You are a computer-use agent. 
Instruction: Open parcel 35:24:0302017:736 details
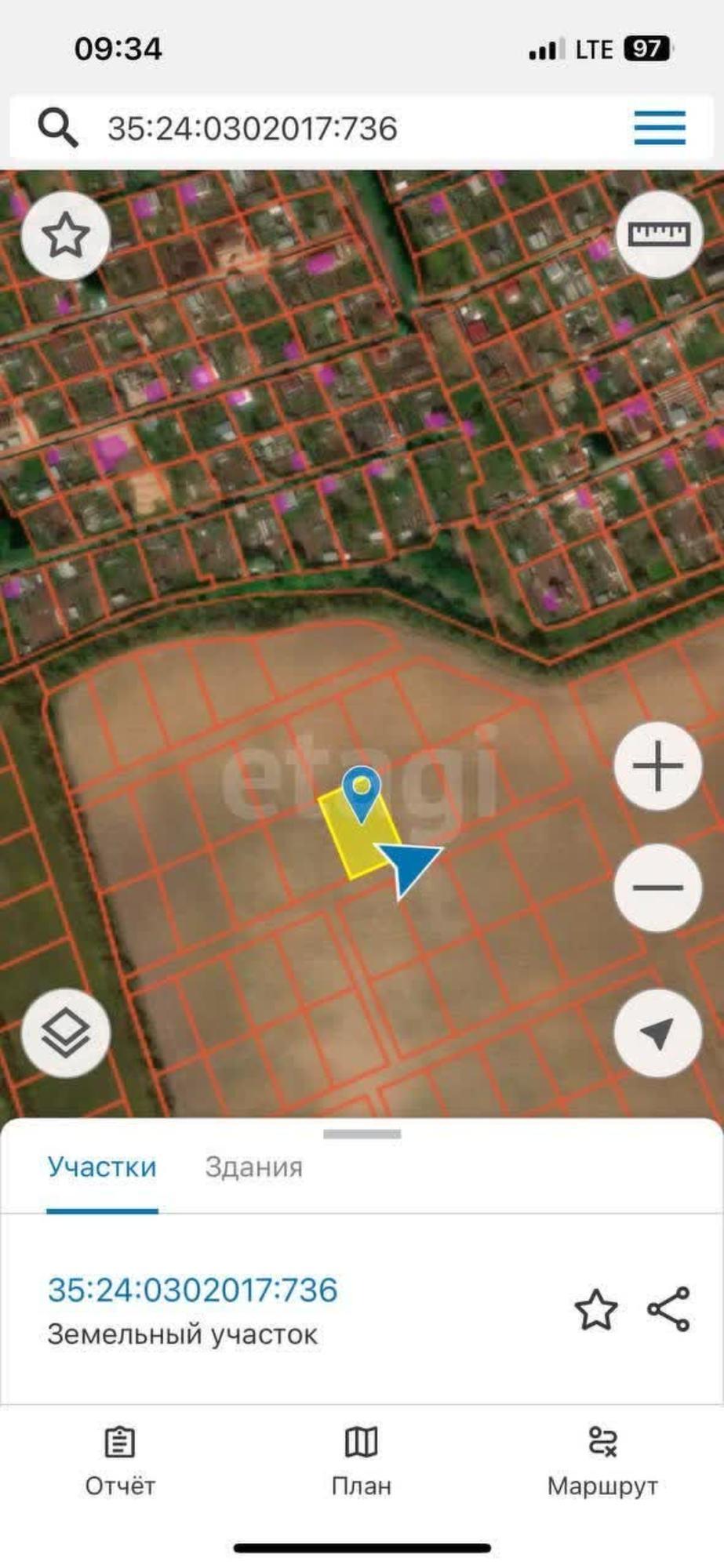click(192, 1290)
